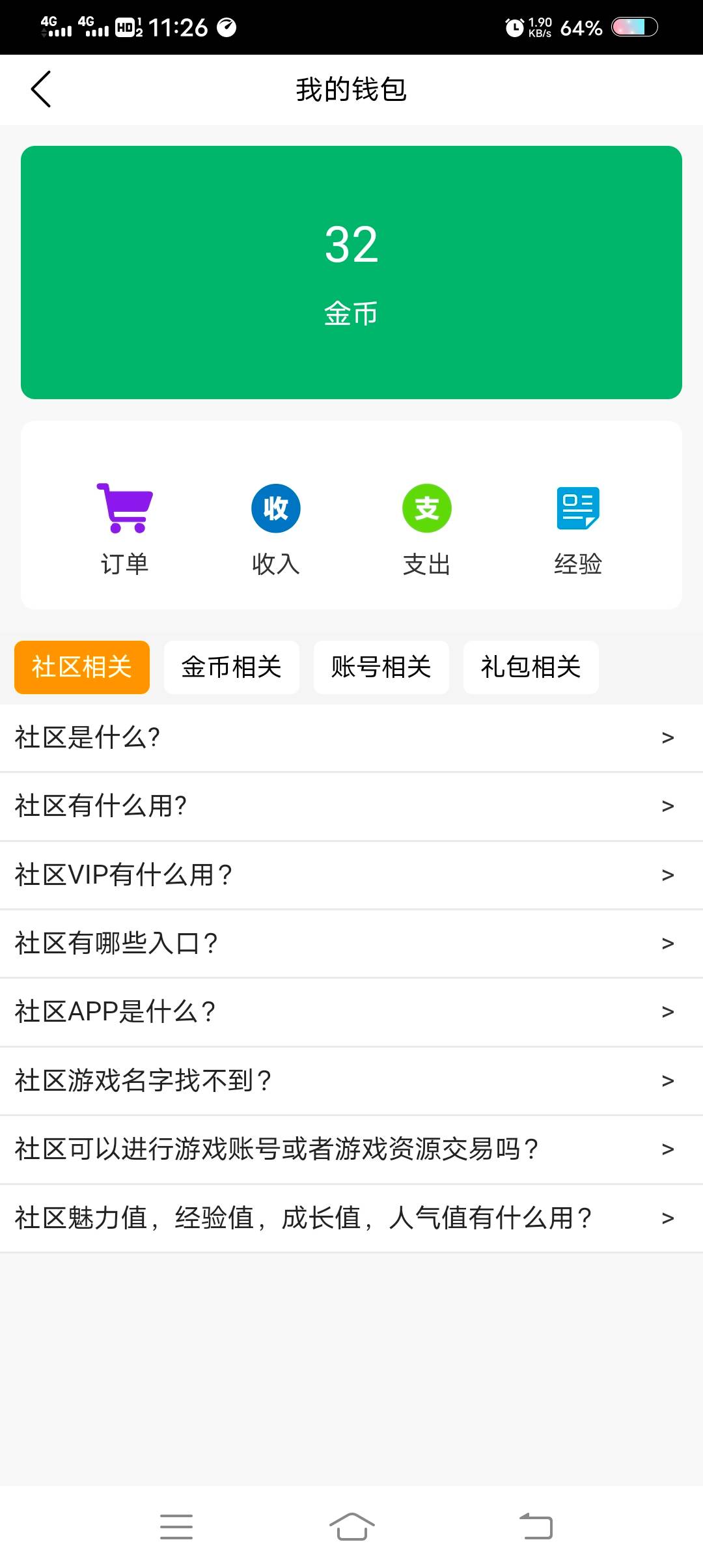The image size is (703, 1568).
Task: Switch to 礼包相关 tab
Action: (x=531, y=667)
